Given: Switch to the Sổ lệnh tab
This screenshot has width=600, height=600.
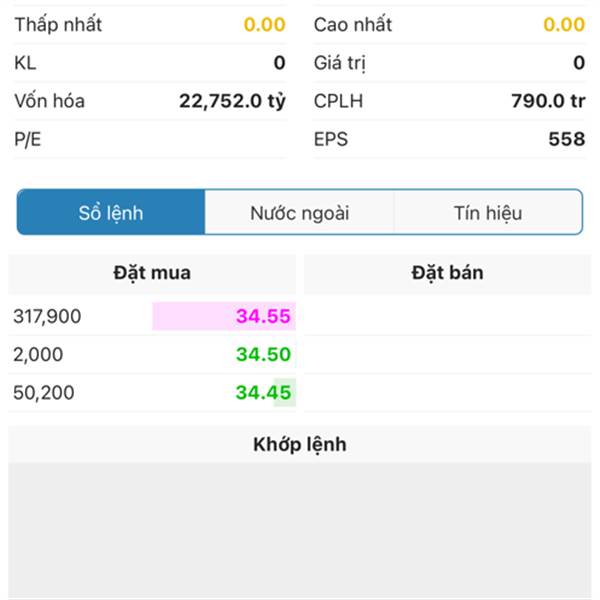Looking at the screenshot, I should [111, 213].
